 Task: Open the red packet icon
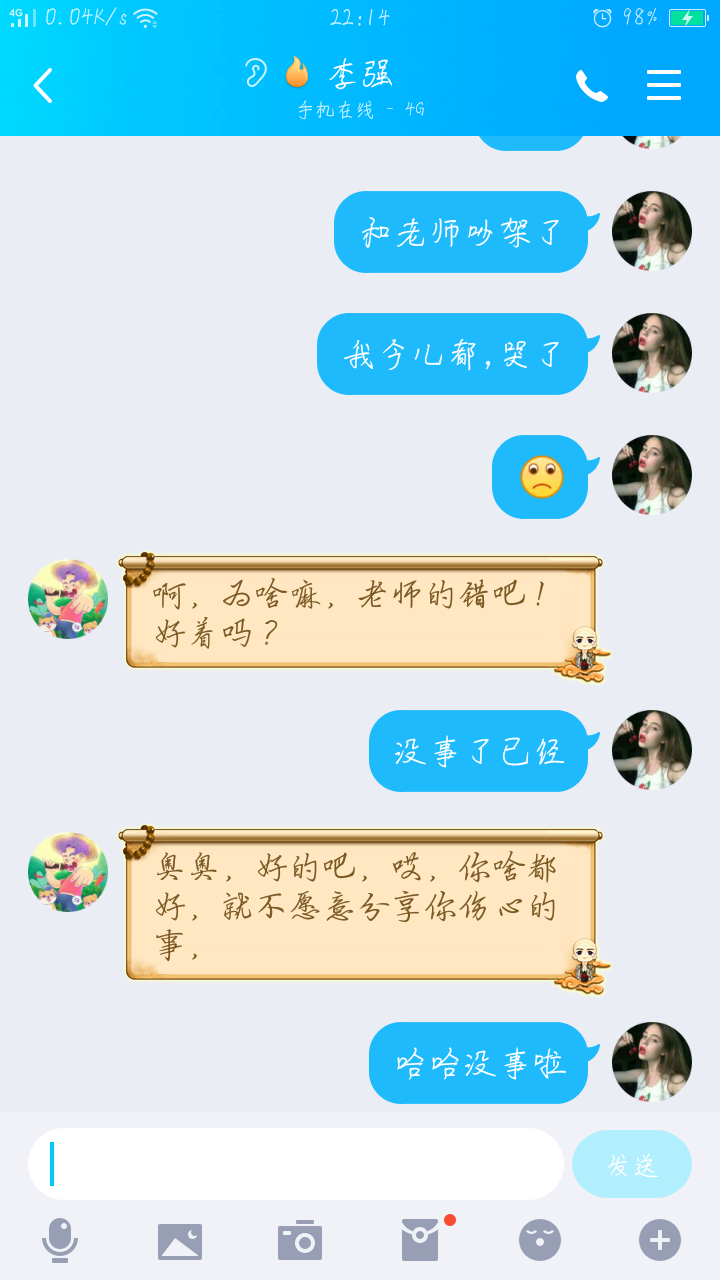(x=420, y=1240)
